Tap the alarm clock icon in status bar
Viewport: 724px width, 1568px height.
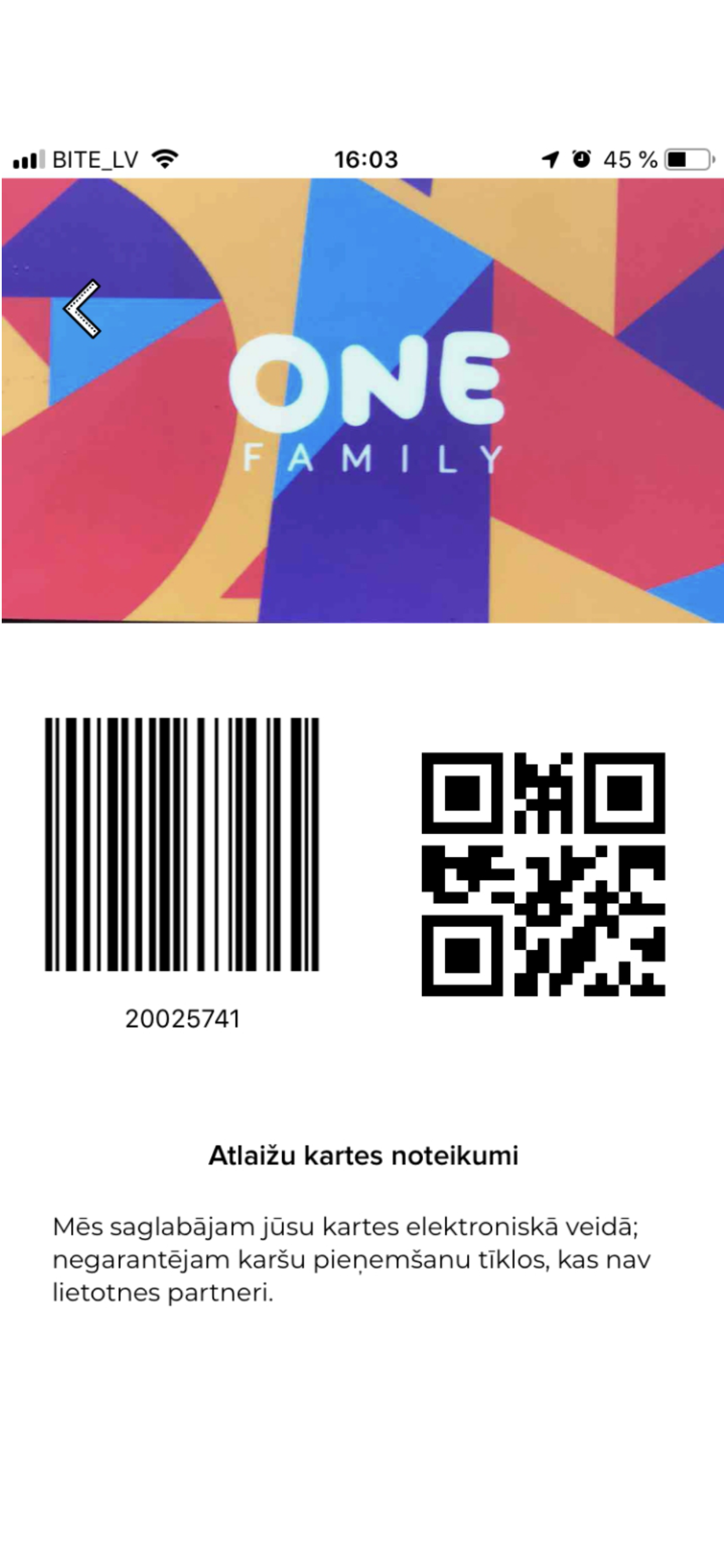[581, 159]
